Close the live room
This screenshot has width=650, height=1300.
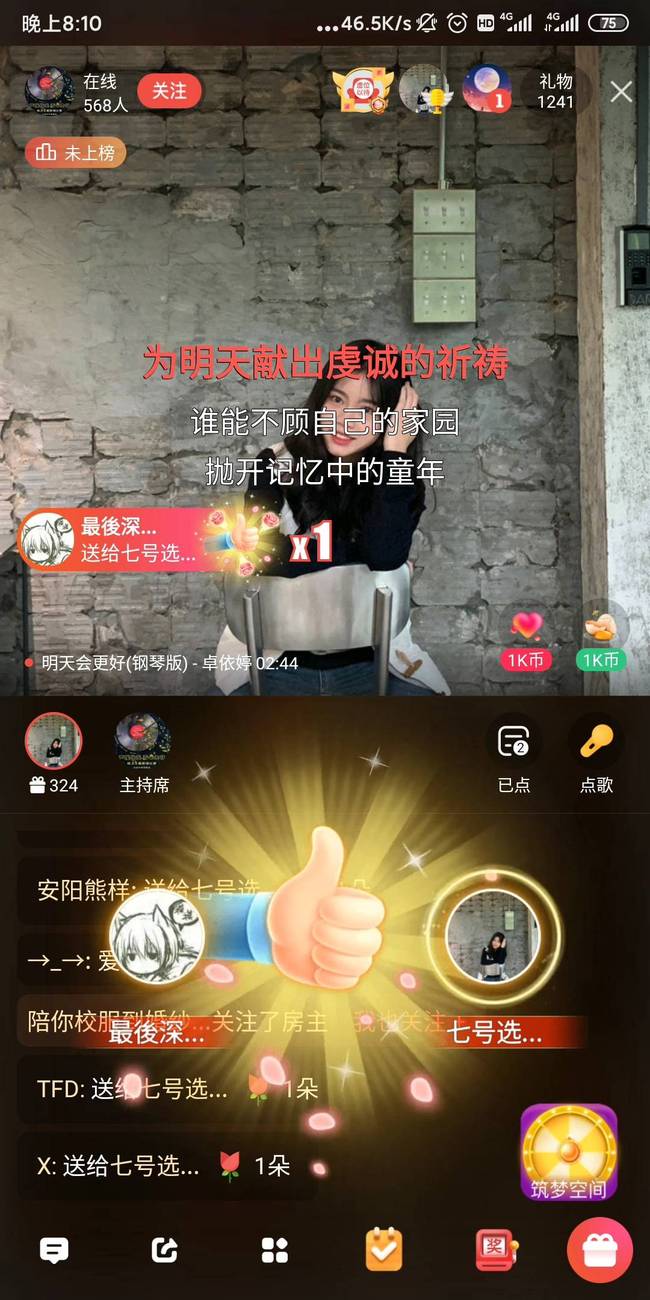[621, 92]
